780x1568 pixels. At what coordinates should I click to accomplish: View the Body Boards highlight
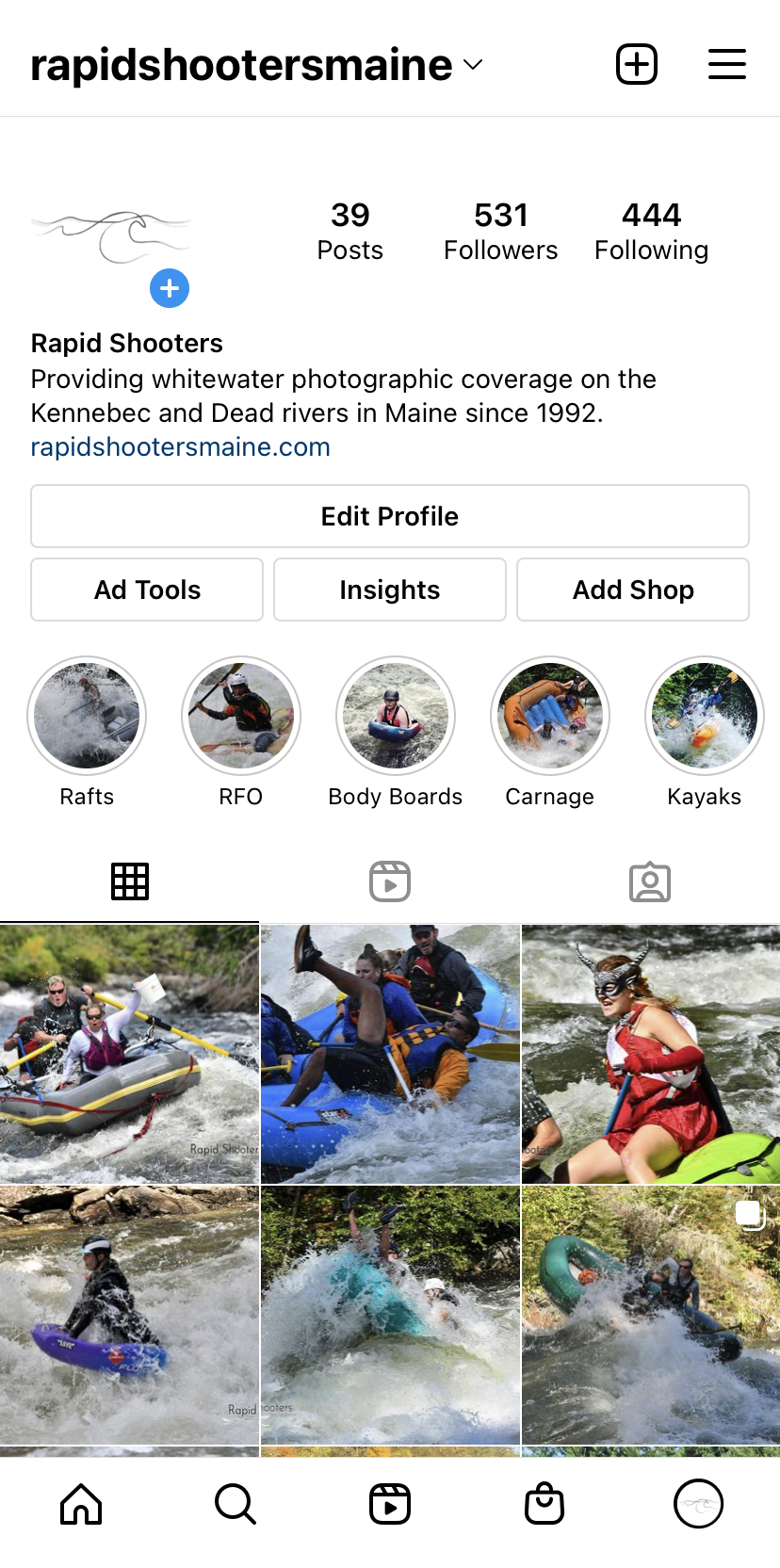396,716
